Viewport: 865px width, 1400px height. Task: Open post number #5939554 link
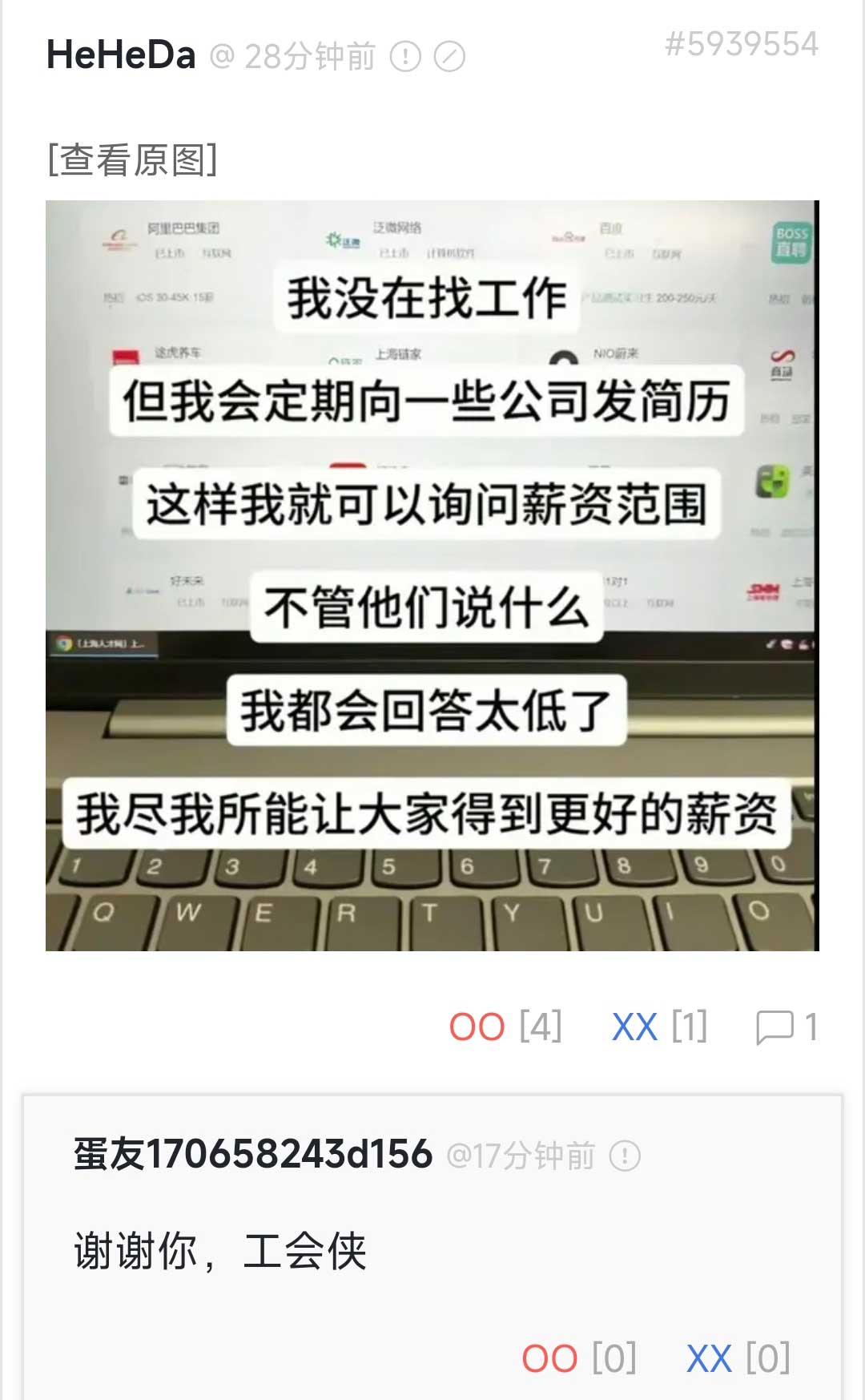[x=741, y=44]
